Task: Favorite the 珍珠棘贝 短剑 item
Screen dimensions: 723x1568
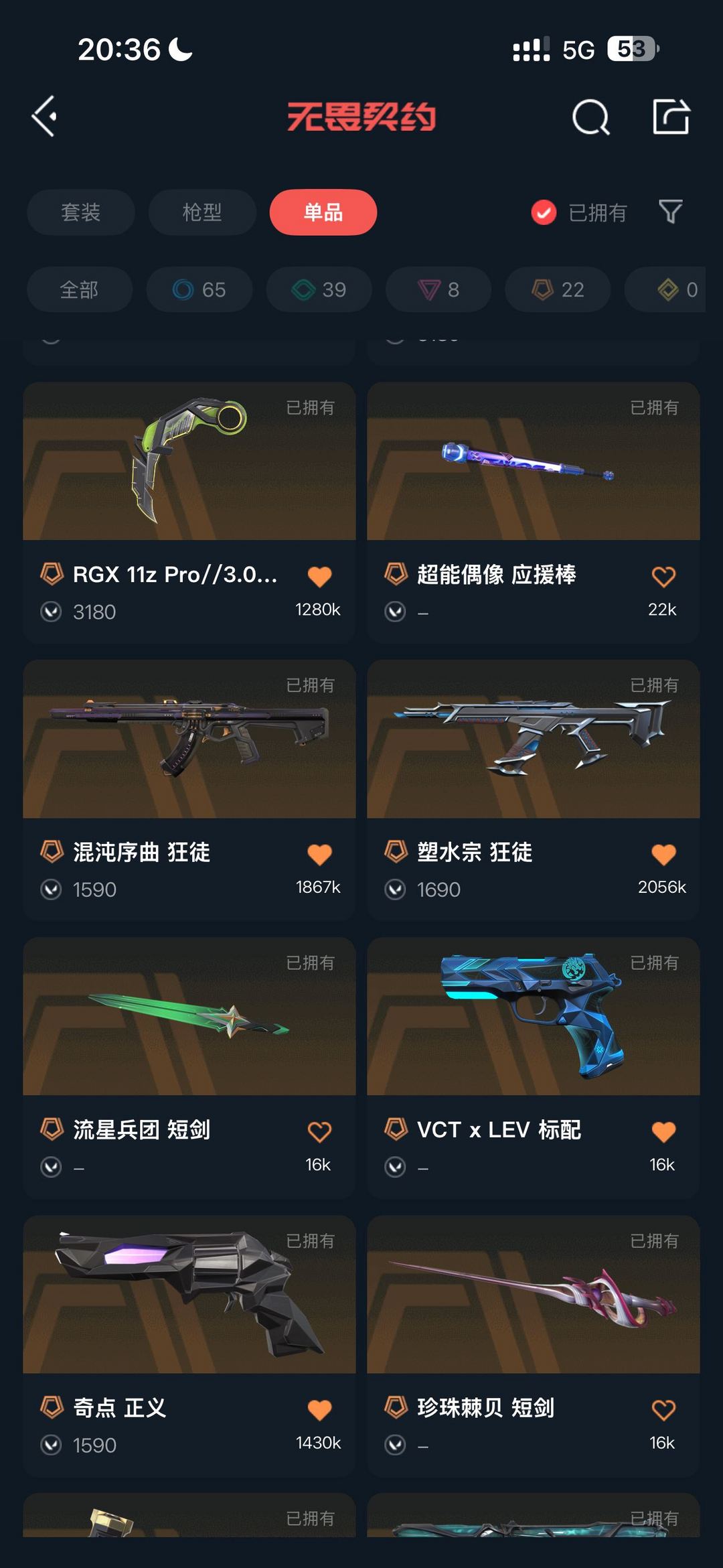Action: (x=663, y=1409)
